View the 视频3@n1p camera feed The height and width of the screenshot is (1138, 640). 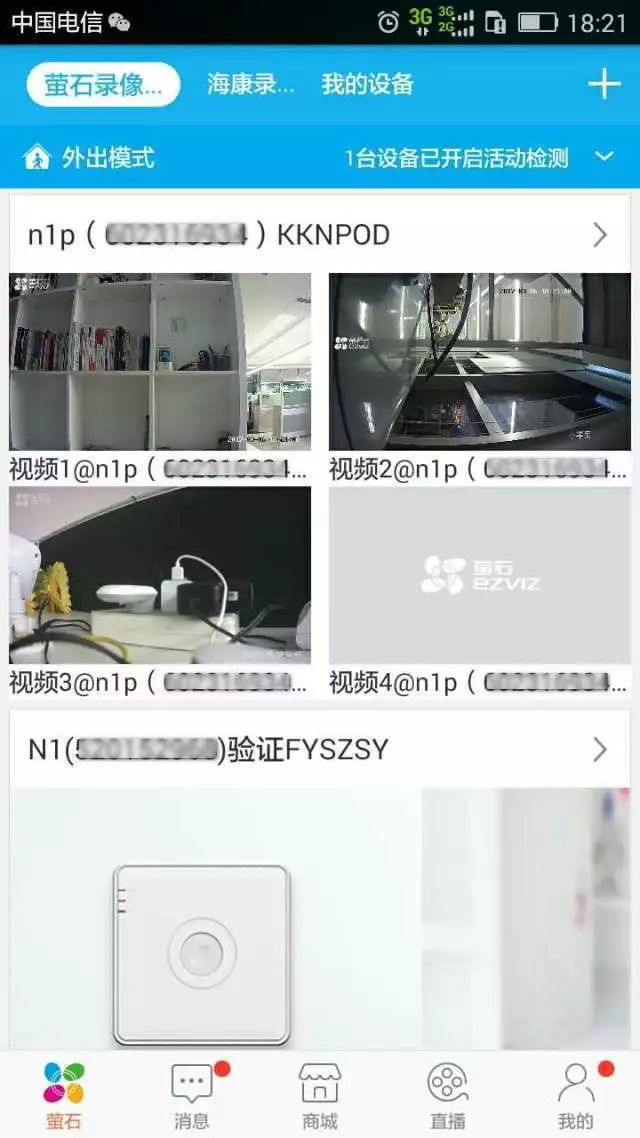(x=160, y=576)
